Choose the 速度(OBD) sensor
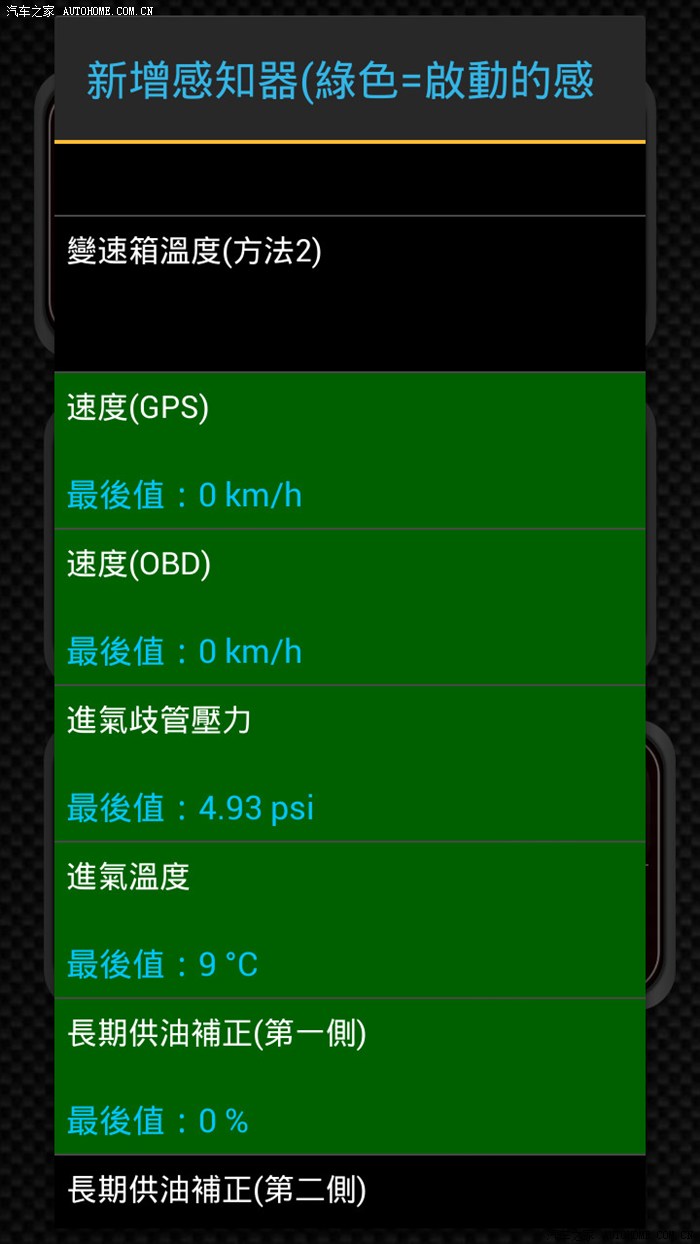The height and width of the screenshot is (1244, 700). (x=349, y=607)
